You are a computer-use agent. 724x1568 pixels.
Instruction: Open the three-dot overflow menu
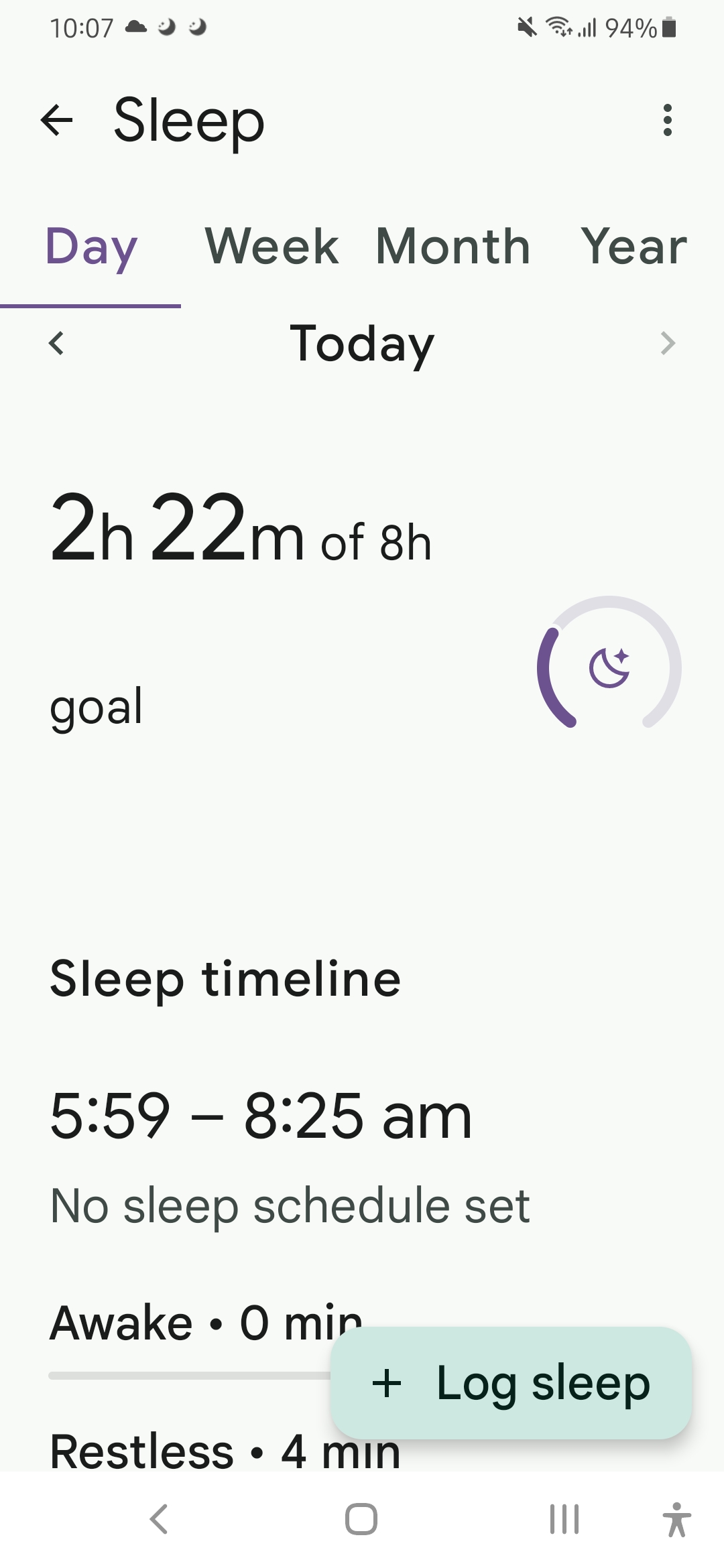[x=666, y=121]
